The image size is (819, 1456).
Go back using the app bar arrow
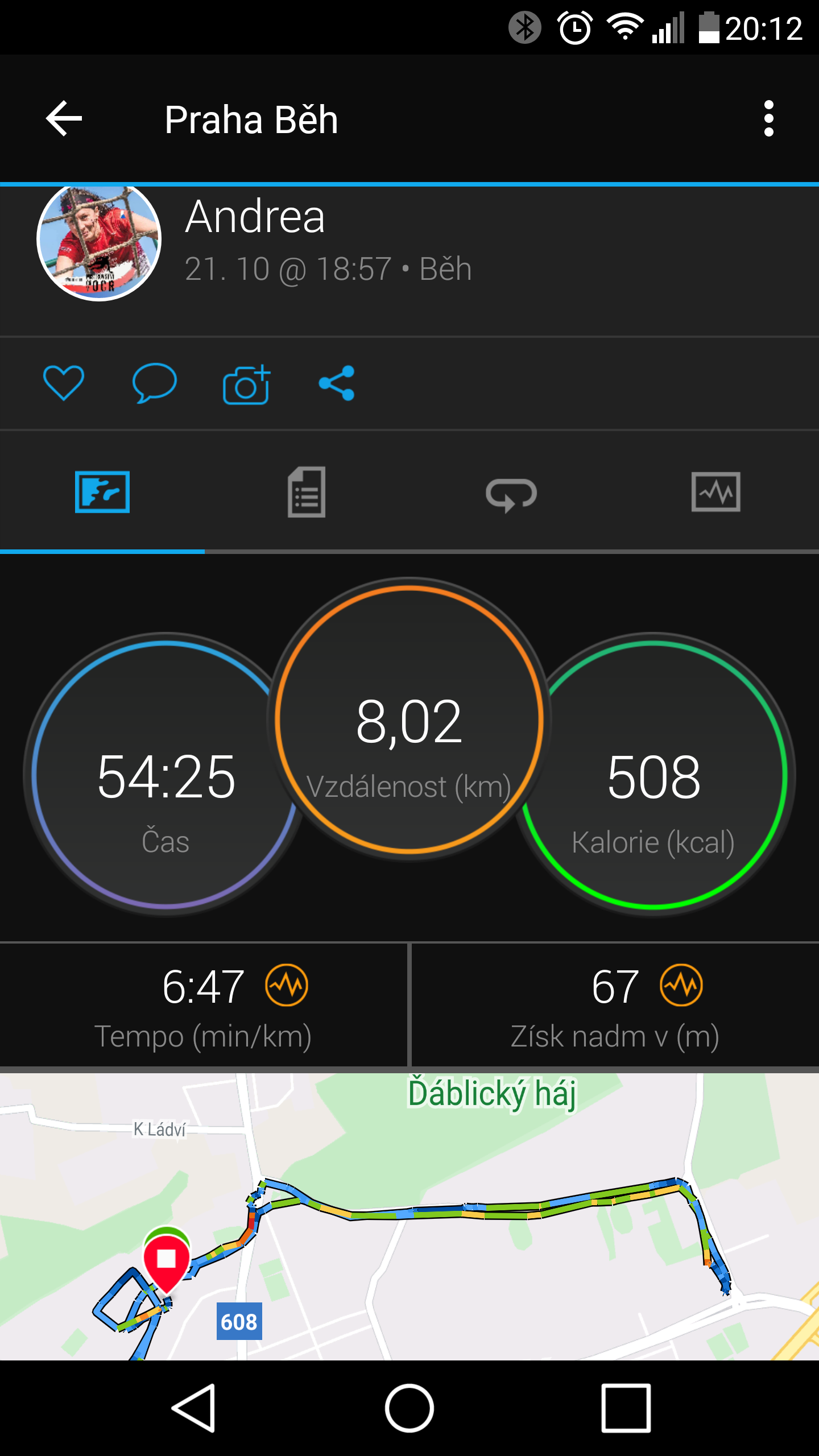click(64, 119)
